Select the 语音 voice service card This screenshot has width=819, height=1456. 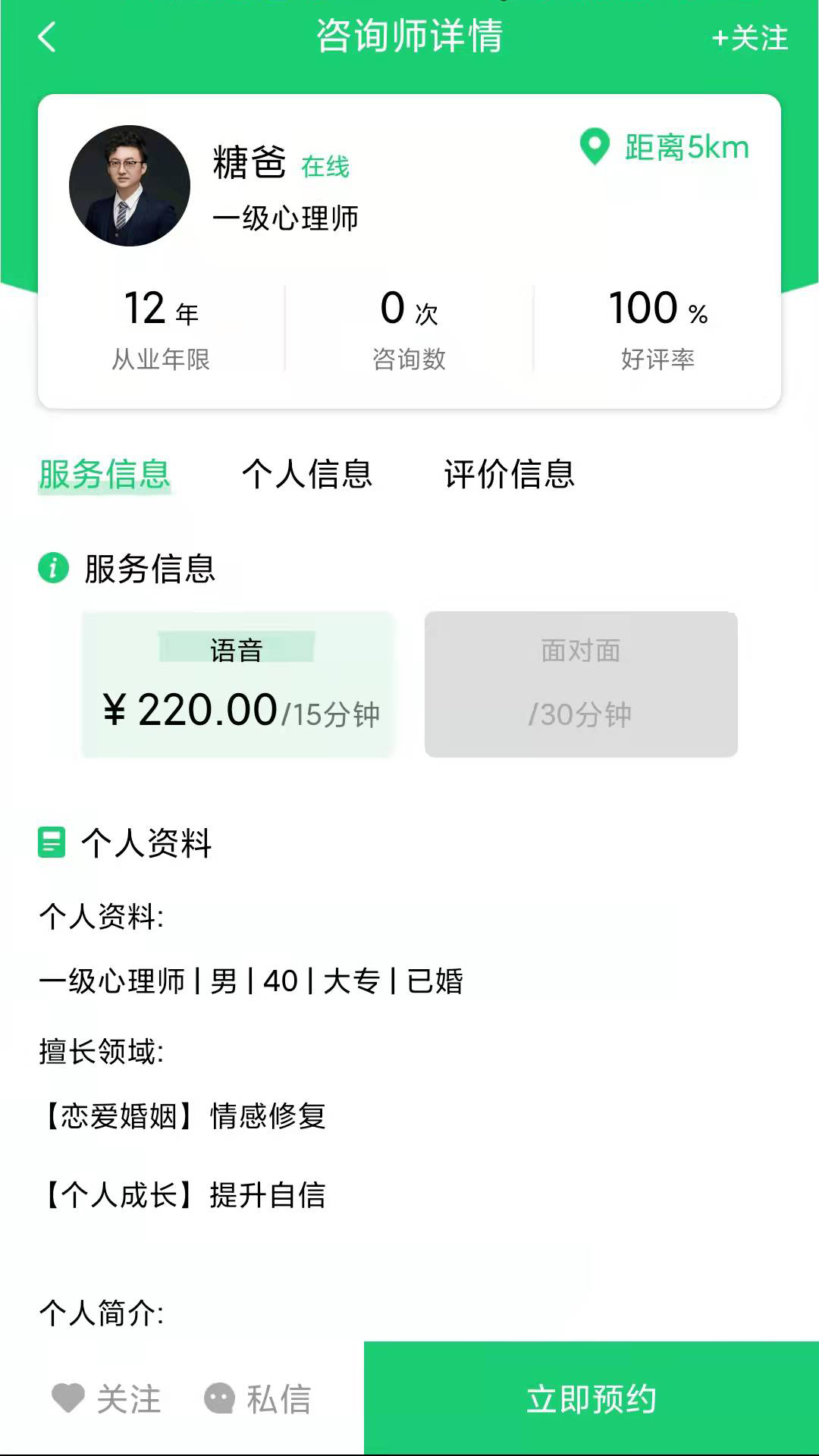[238, 682]
